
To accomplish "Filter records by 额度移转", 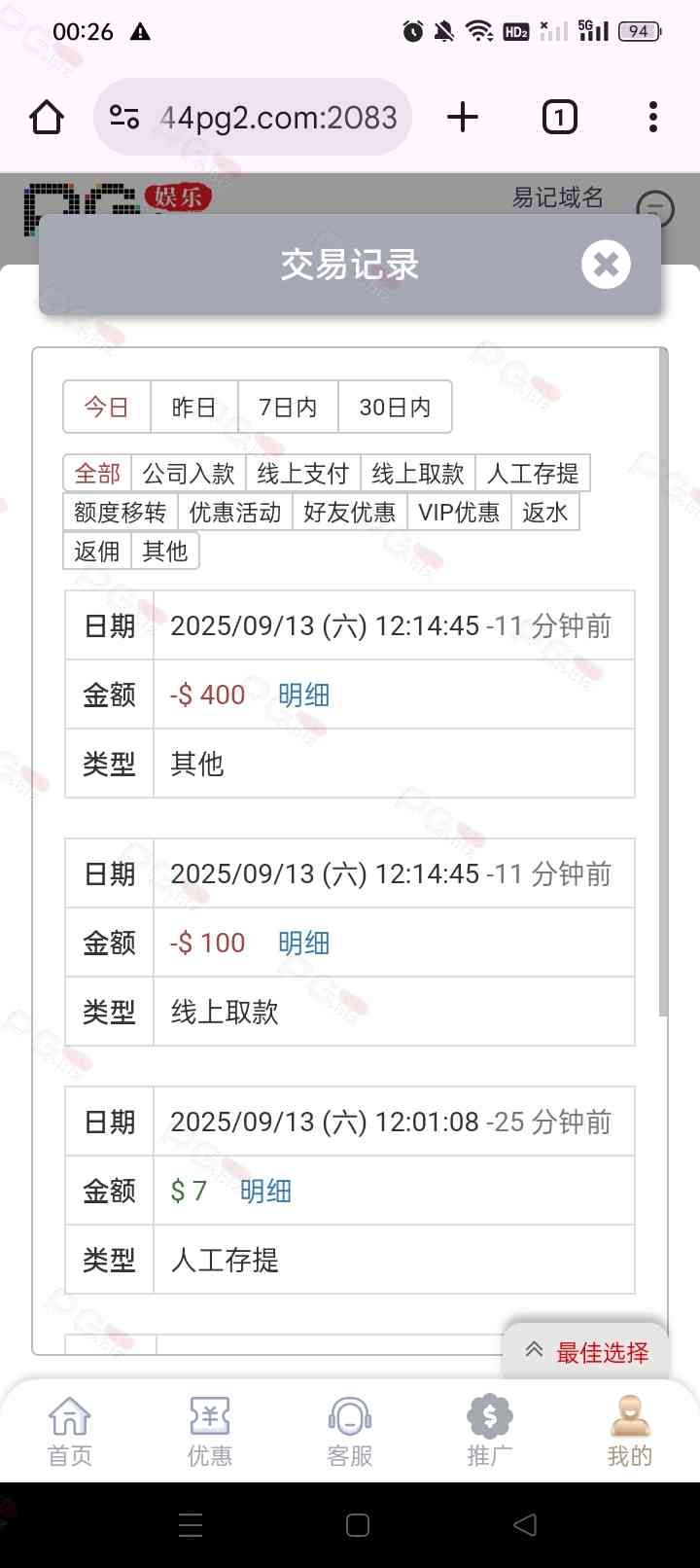I will tap(120, 513).
